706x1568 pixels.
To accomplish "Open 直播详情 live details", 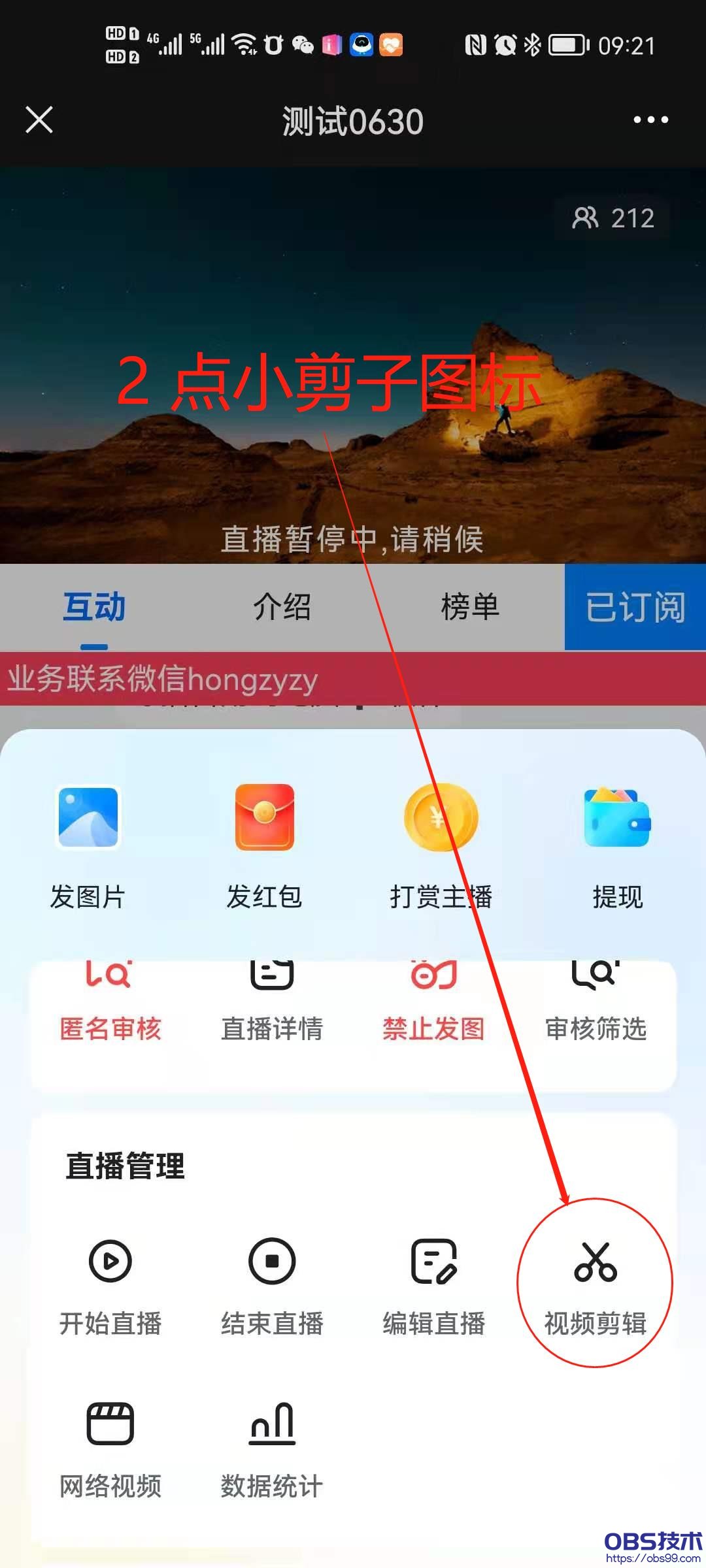I will (x=272, y=1006).
